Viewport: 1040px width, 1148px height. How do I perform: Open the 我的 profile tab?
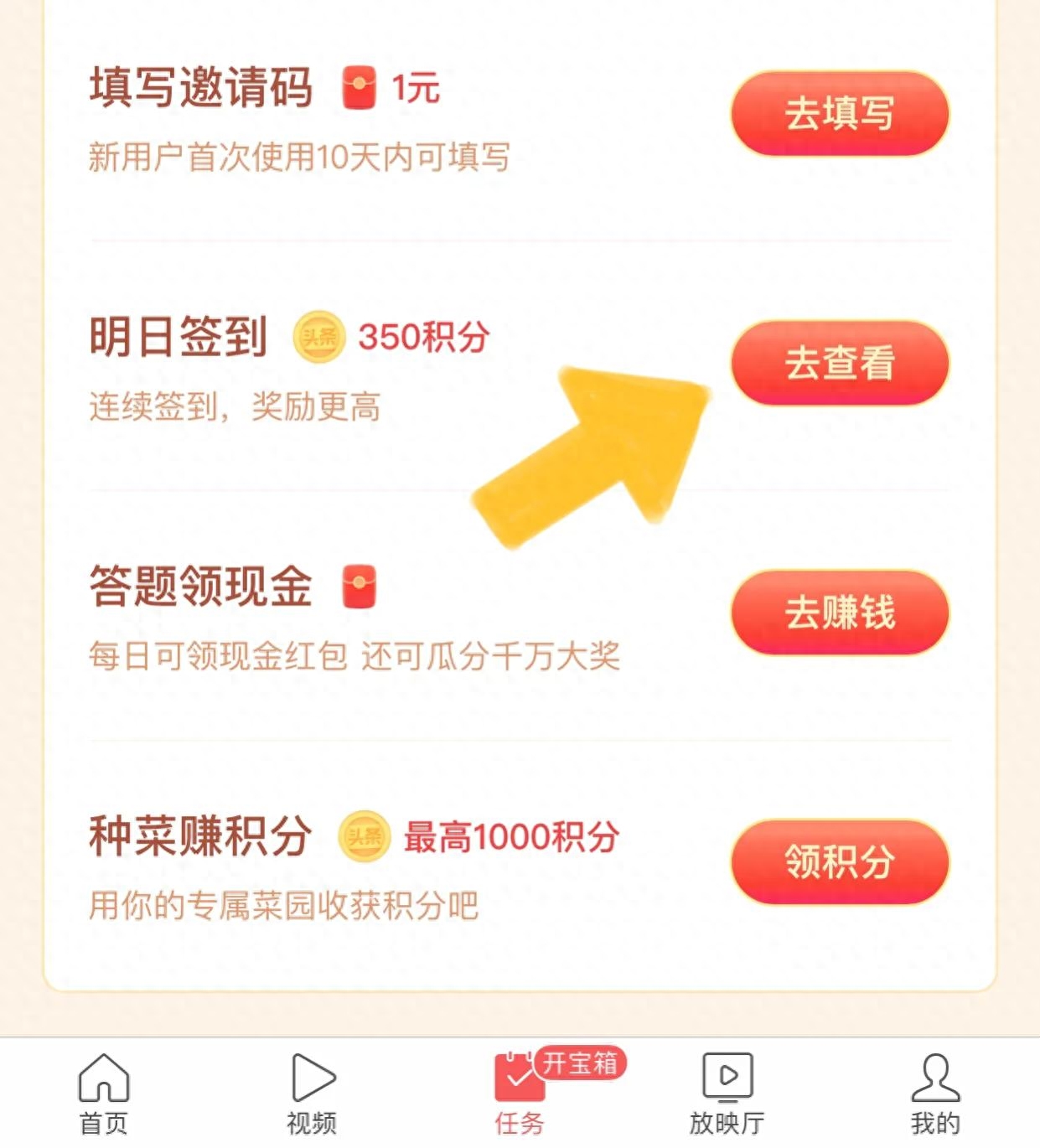pos(935,1094)
